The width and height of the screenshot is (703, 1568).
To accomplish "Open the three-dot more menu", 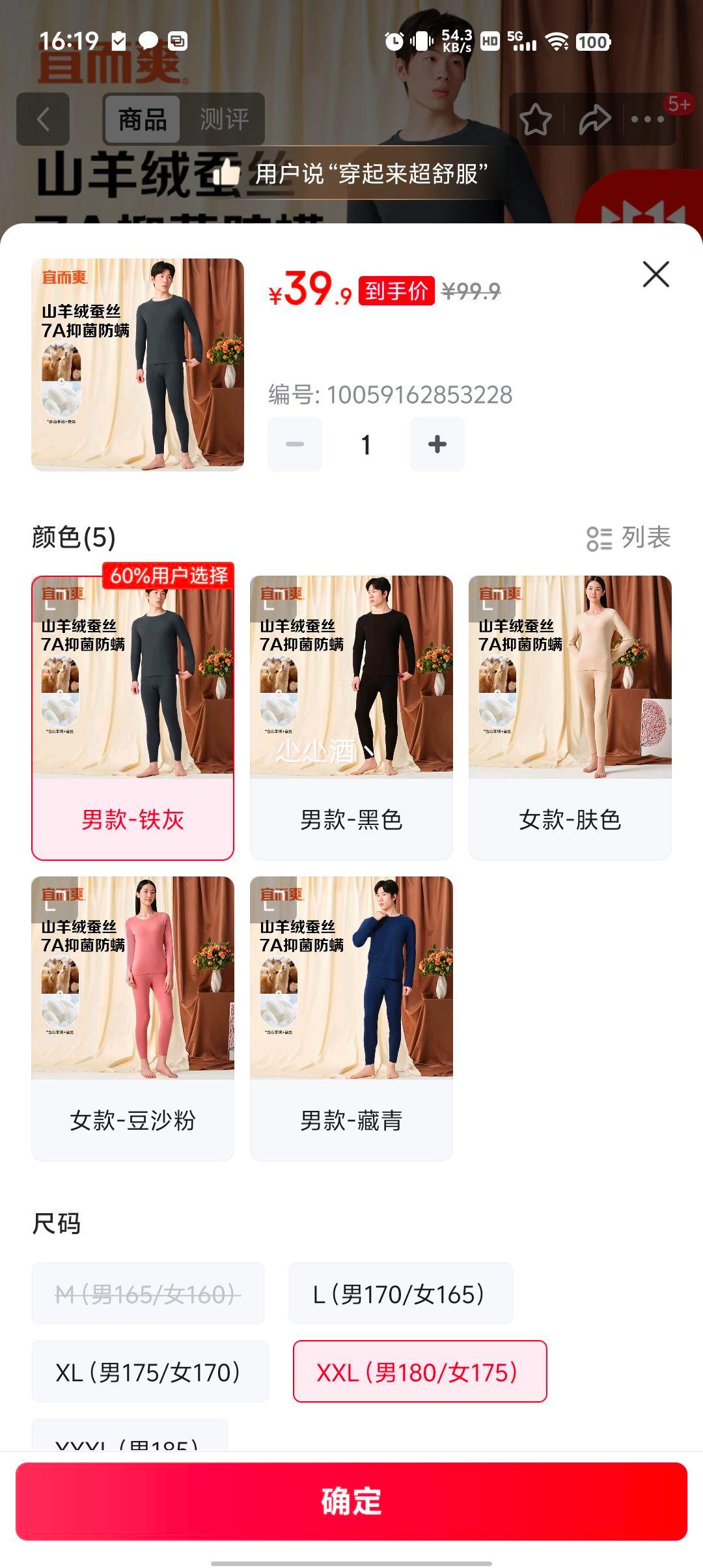I will pos(648,120).
